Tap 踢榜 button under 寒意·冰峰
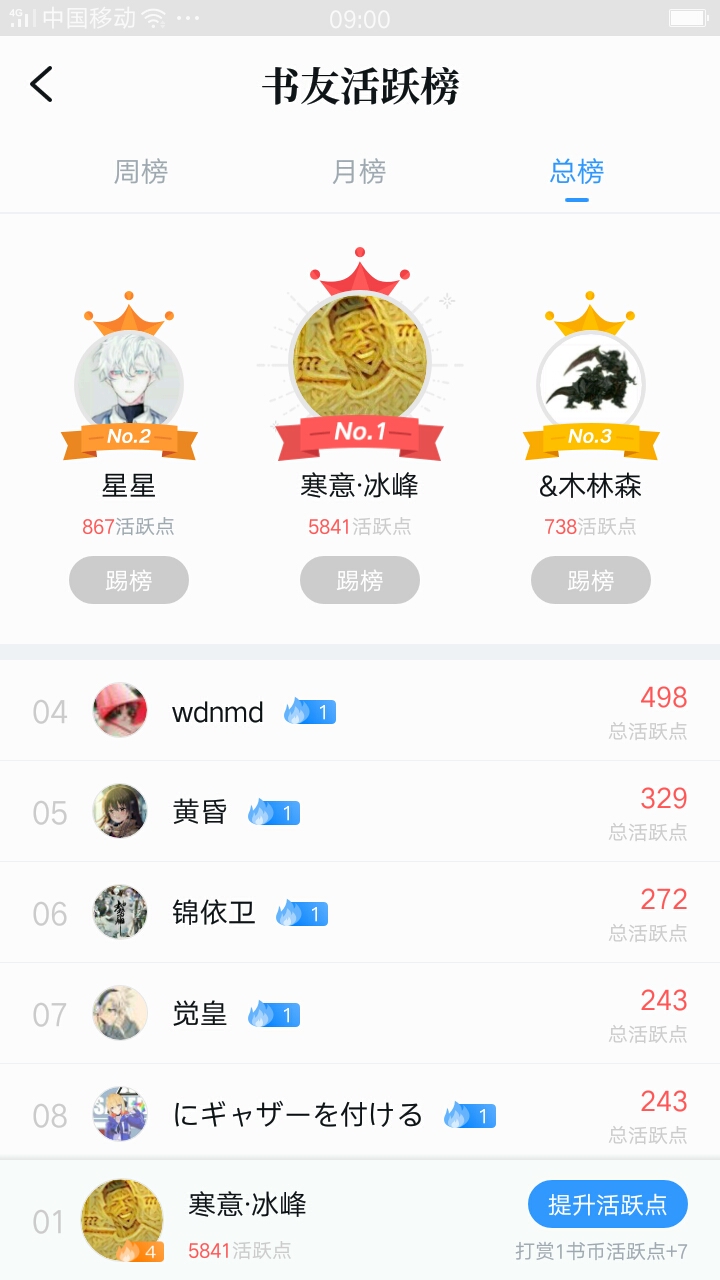This screenshot has height=1280, width=720. tap(360, 580)
